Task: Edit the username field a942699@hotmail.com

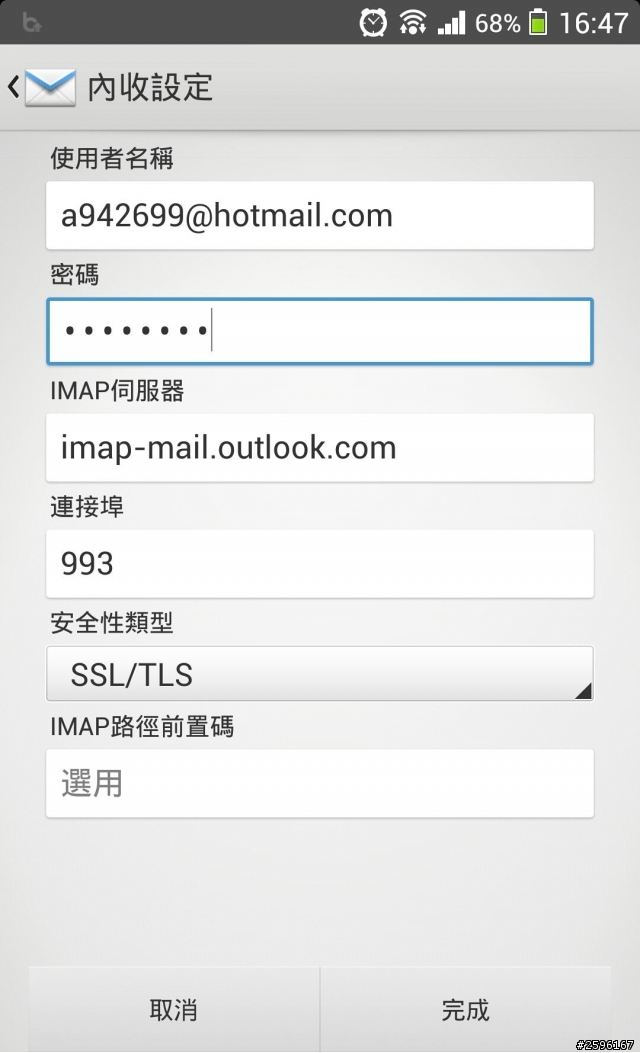Action: coord(319,215)
